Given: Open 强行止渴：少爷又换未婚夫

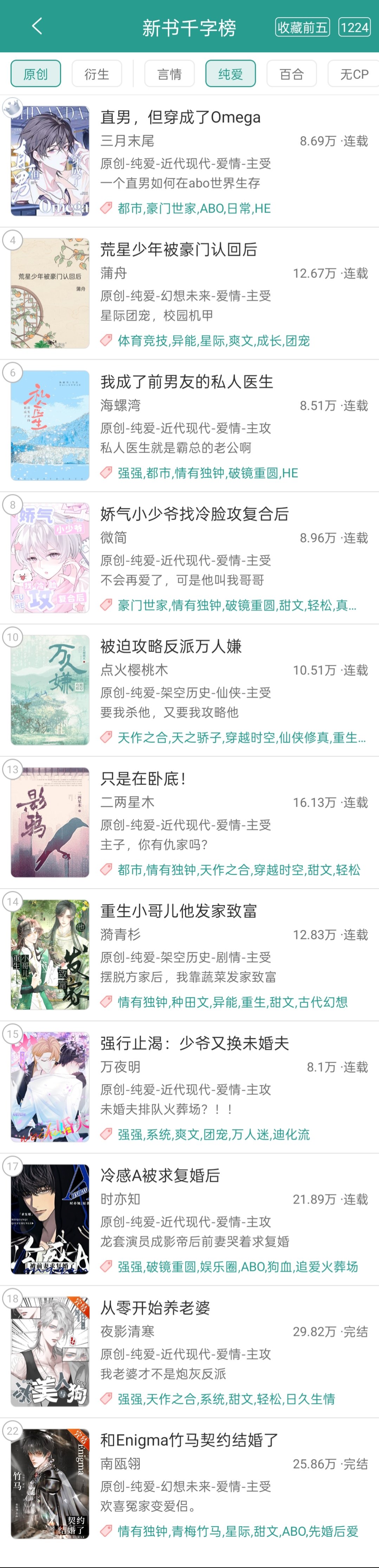Looking at the screenshot, I should (194, 1043).
